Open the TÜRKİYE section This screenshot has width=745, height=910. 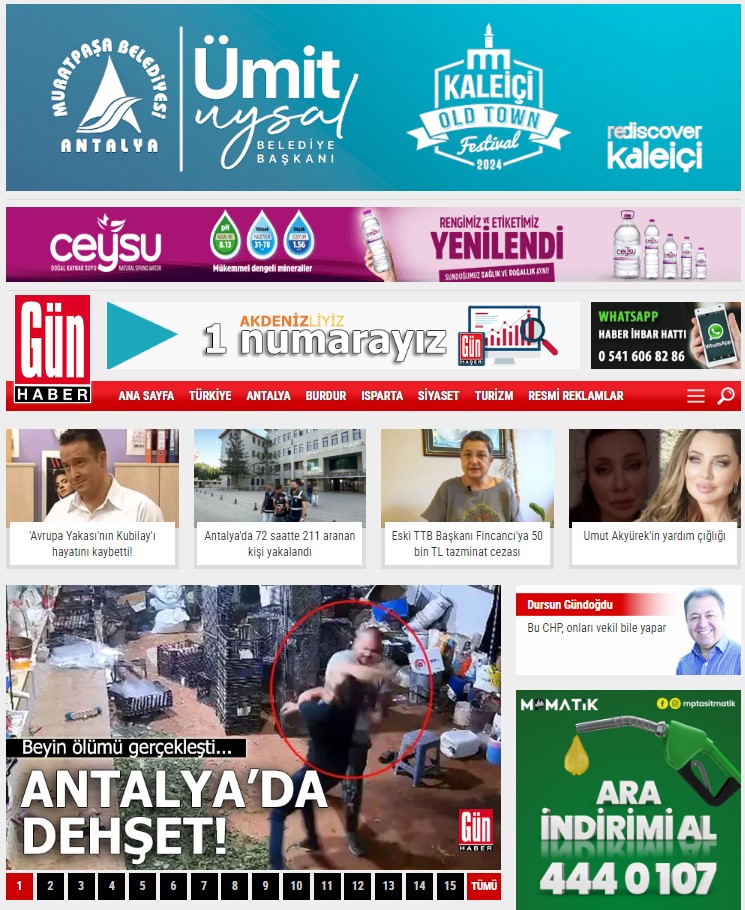click(210, 396)
